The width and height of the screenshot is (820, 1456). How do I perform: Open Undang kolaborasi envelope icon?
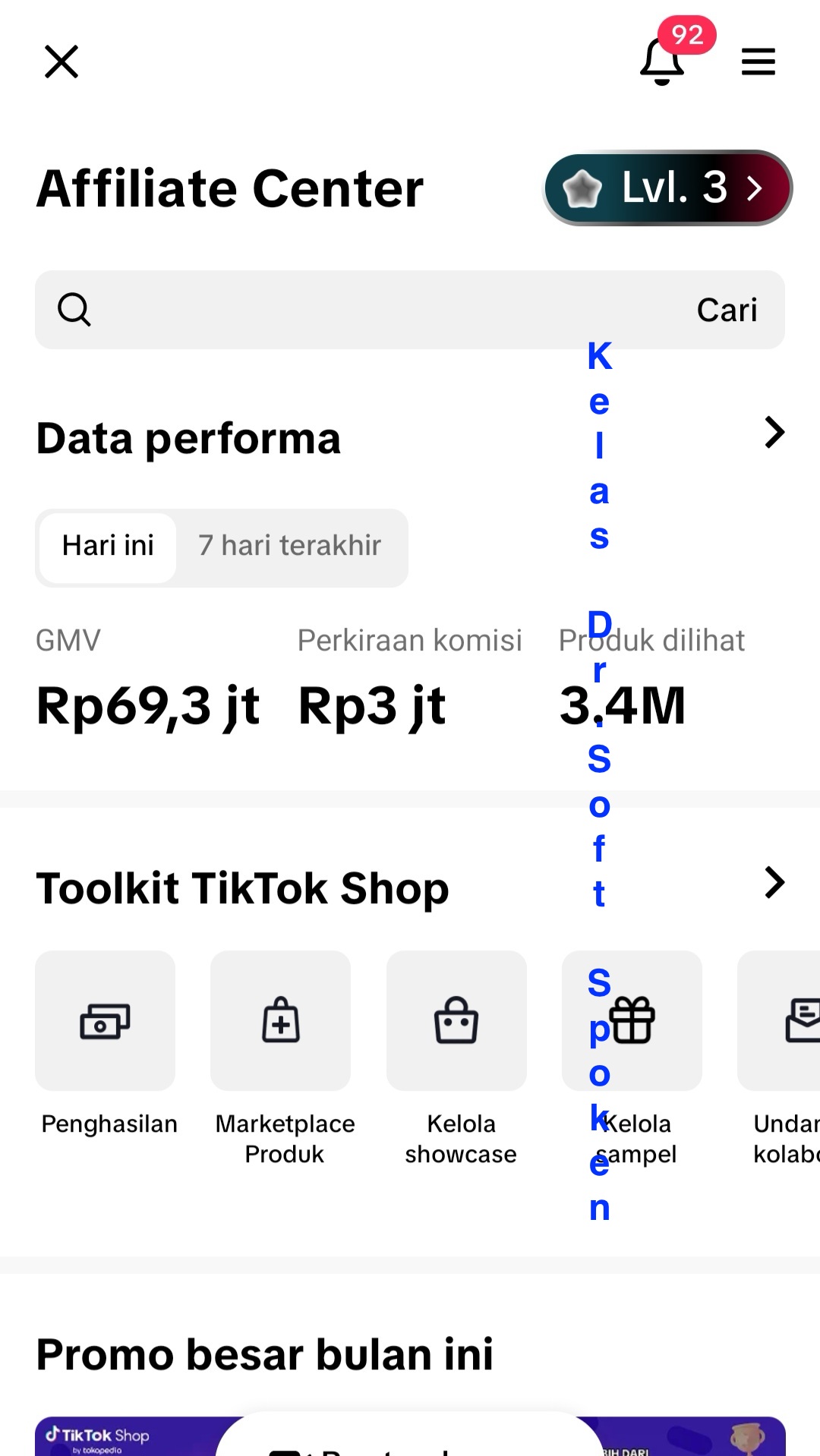click(x=801, y=1021)
